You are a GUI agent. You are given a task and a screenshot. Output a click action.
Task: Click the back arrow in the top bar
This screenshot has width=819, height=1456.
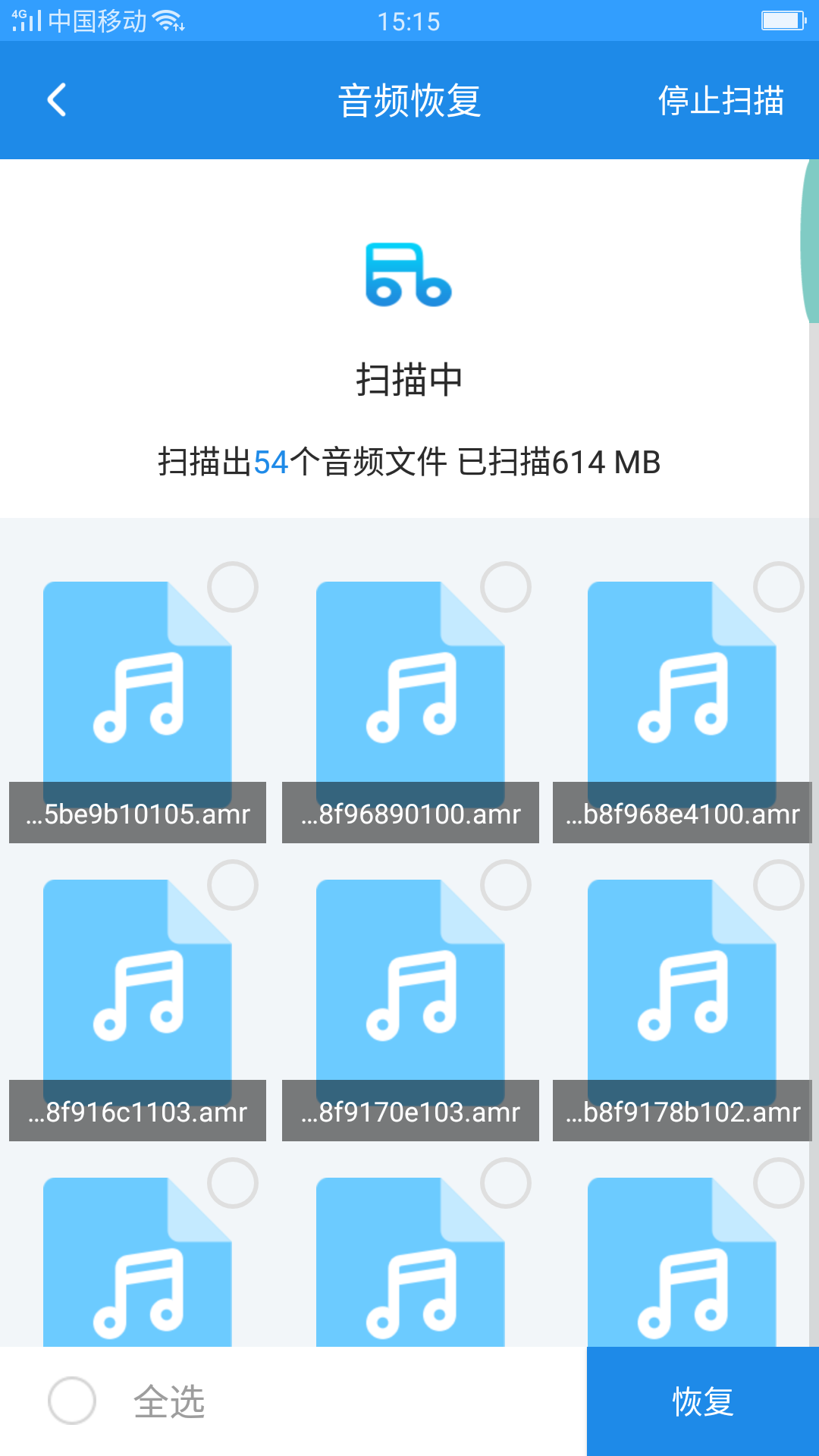click(57, 101)
